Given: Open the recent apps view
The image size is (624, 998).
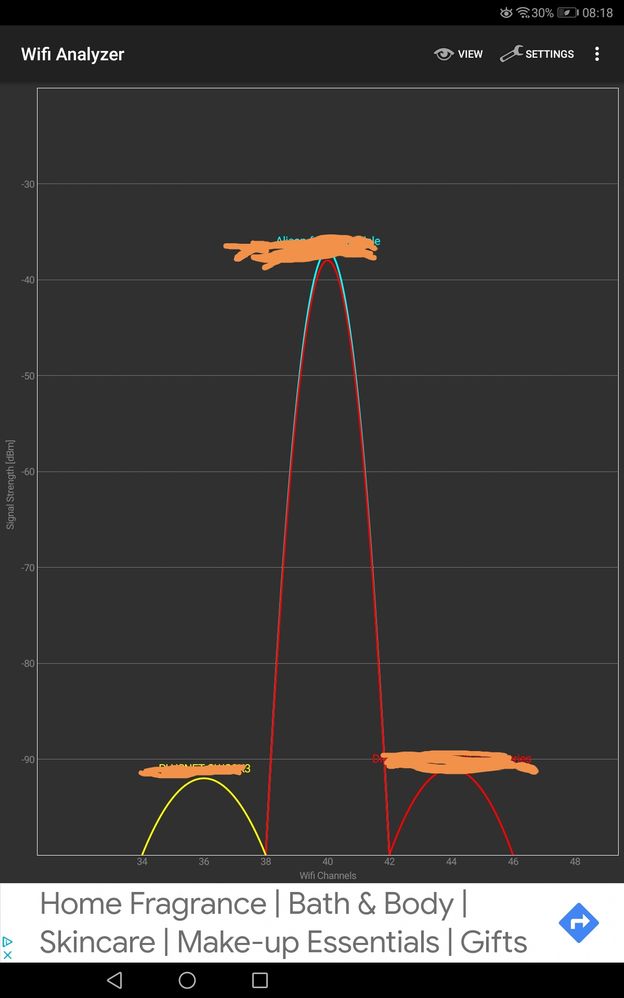Looking at the screenshot, I should click(260, 980).
